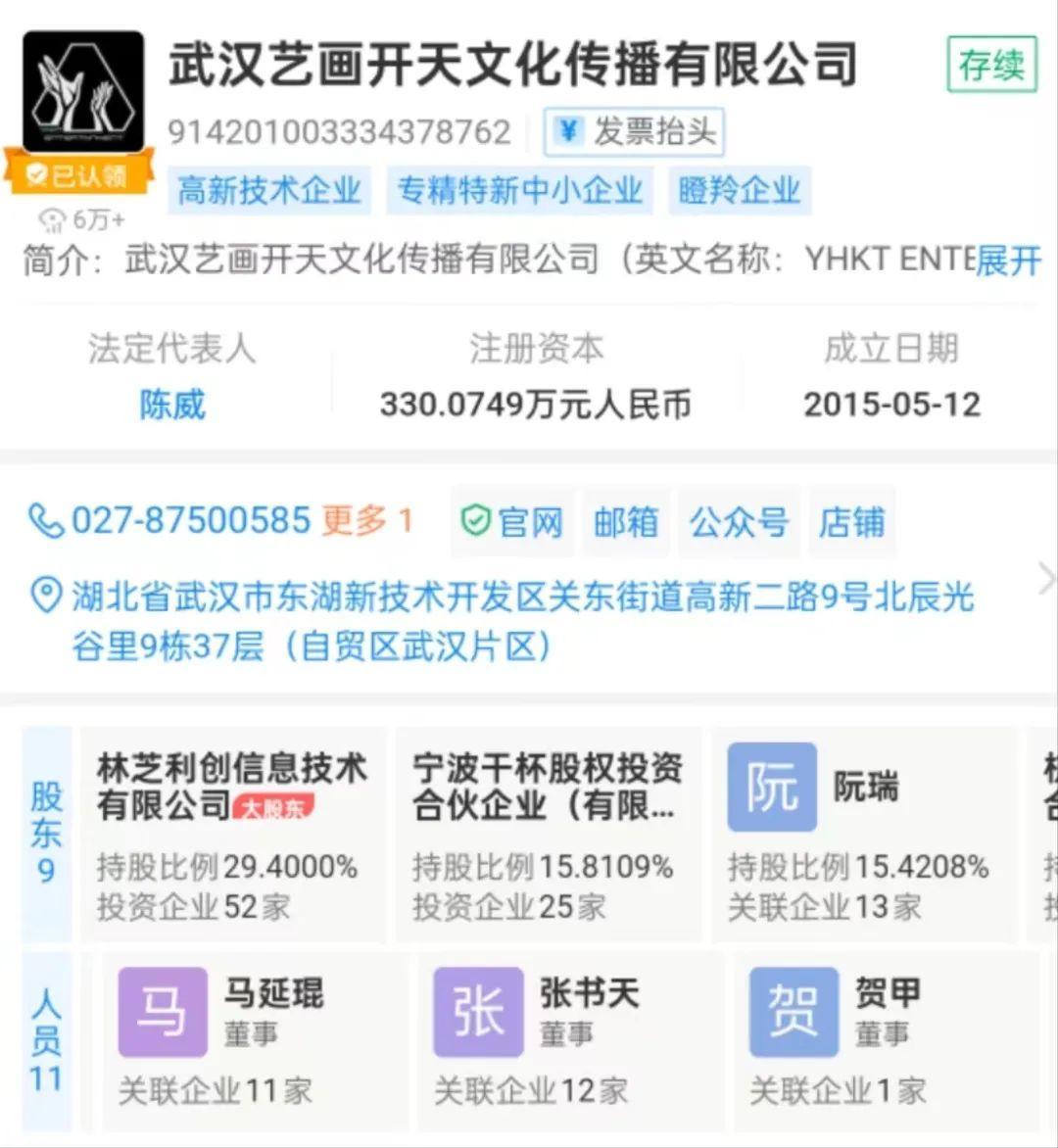Open shareholder 阮瑞's card
Image resolution: width=1058 pixels, height=1148 pixels.
[x=862, y=833]
